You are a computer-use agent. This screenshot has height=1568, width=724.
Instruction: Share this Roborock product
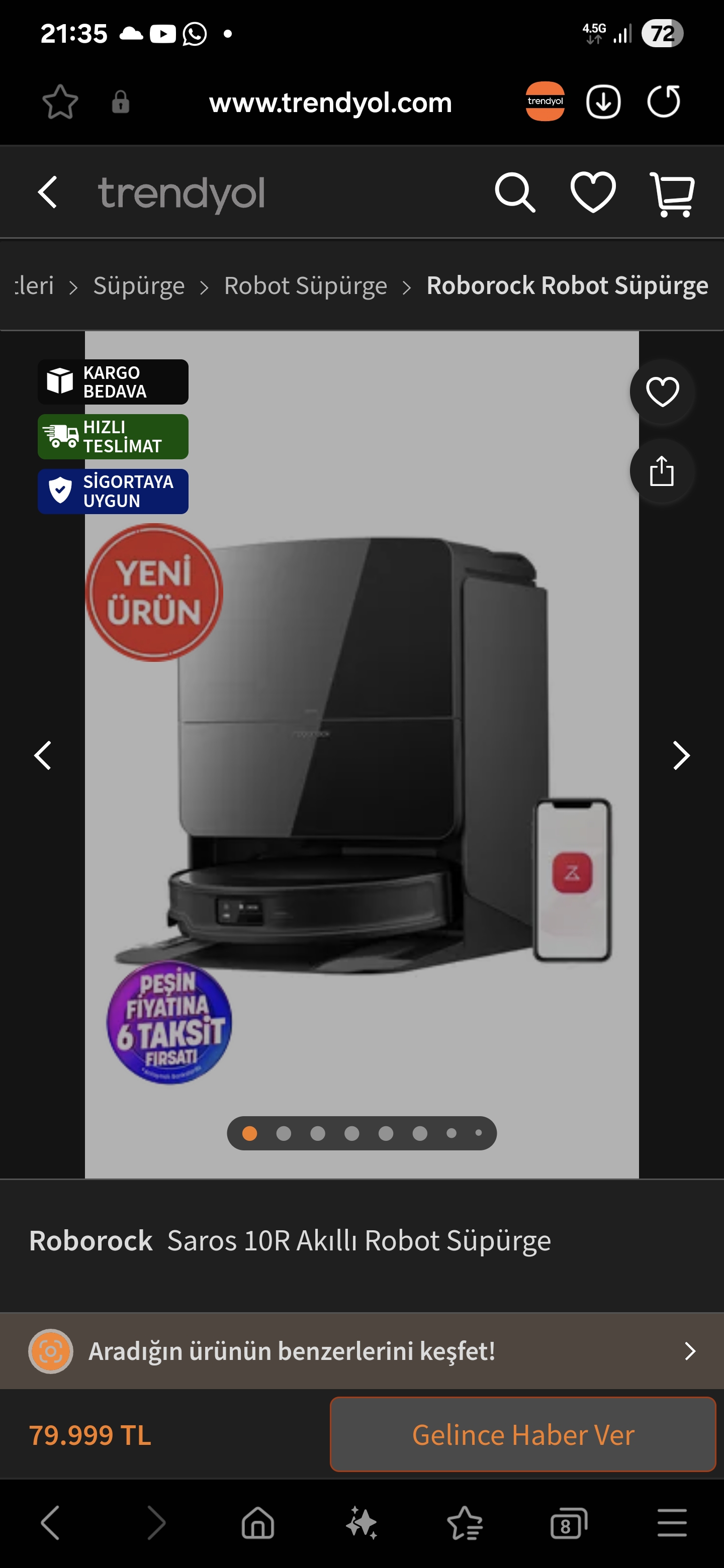click(662, 471)
